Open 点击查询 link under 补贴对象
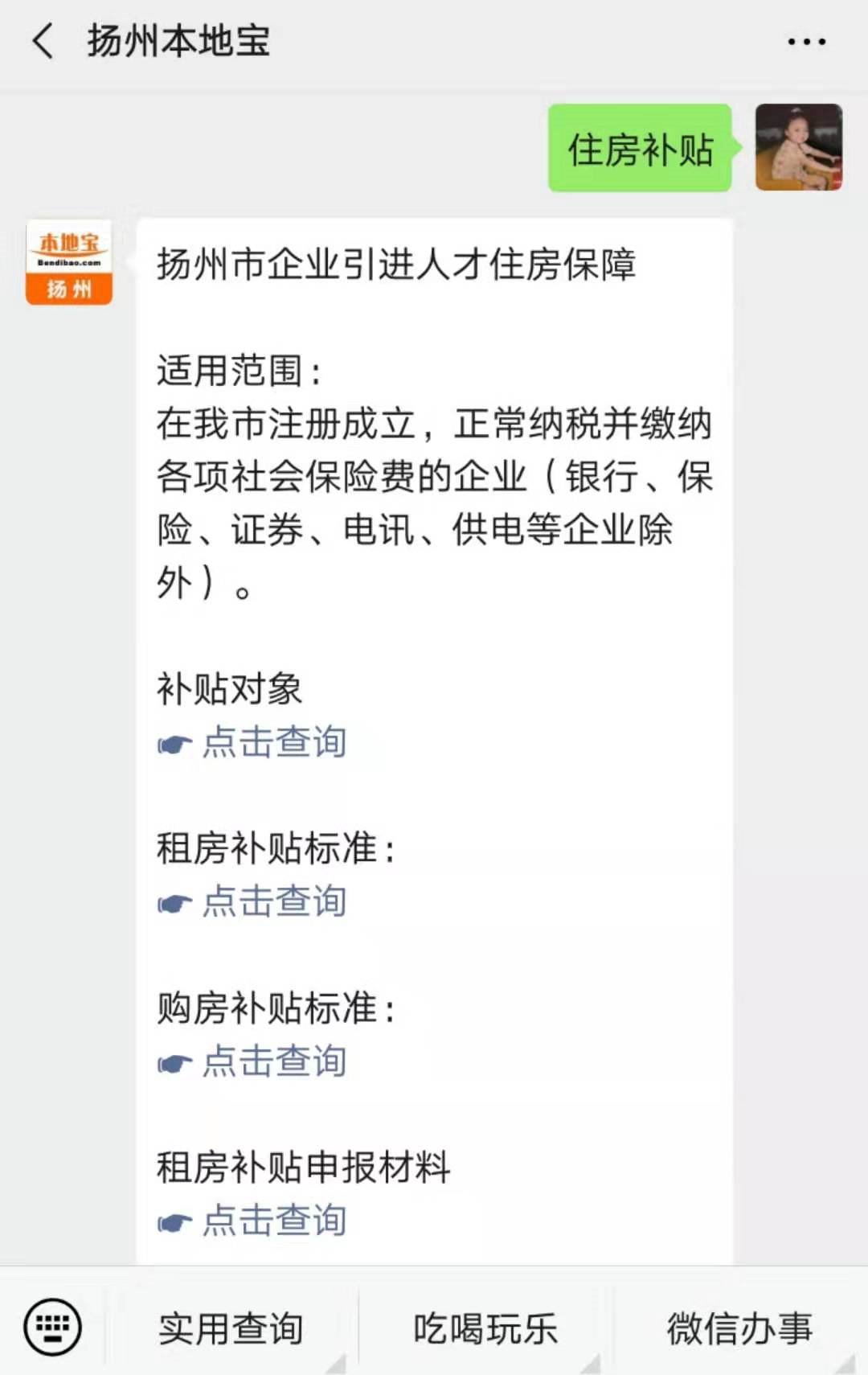The height and width of the screenshot is (1375, 868). click(273, 742)
